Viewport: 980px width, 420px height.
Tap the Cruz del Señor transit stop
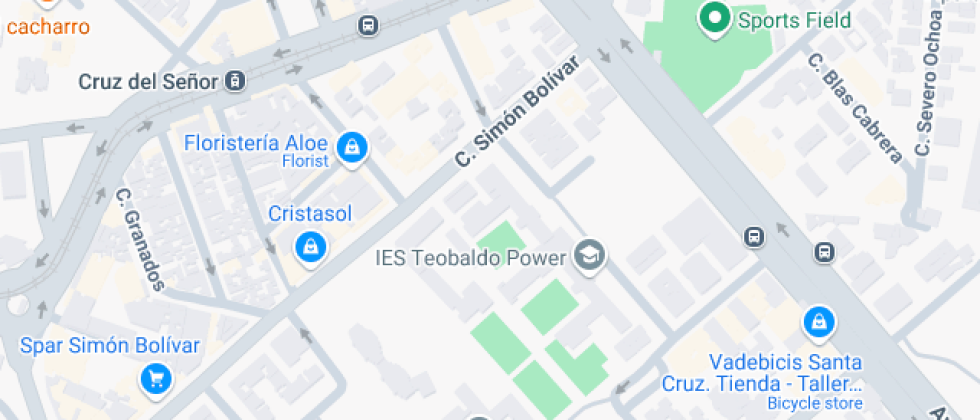[235, 81]
